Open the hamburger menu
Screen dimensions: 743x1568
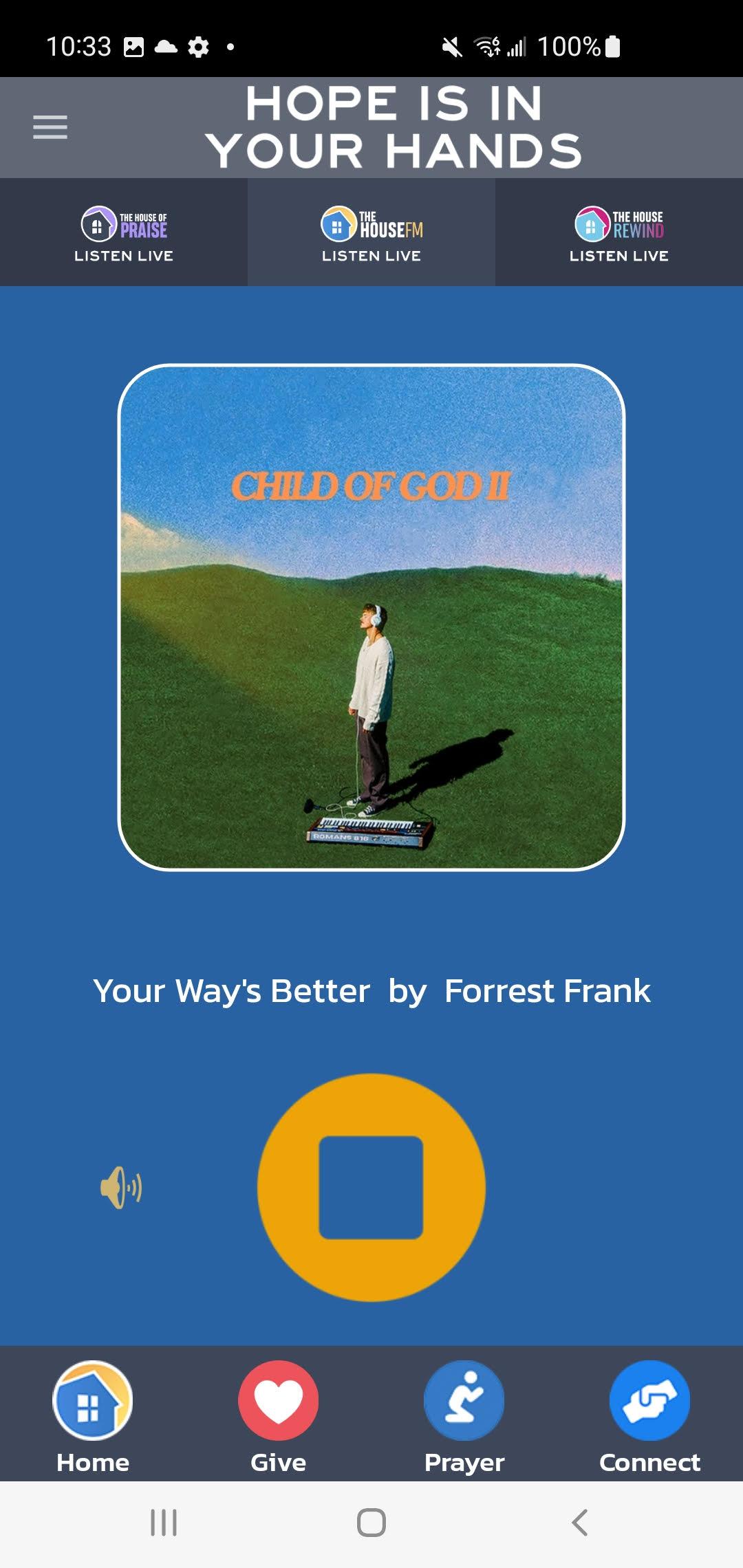[50, 127]
